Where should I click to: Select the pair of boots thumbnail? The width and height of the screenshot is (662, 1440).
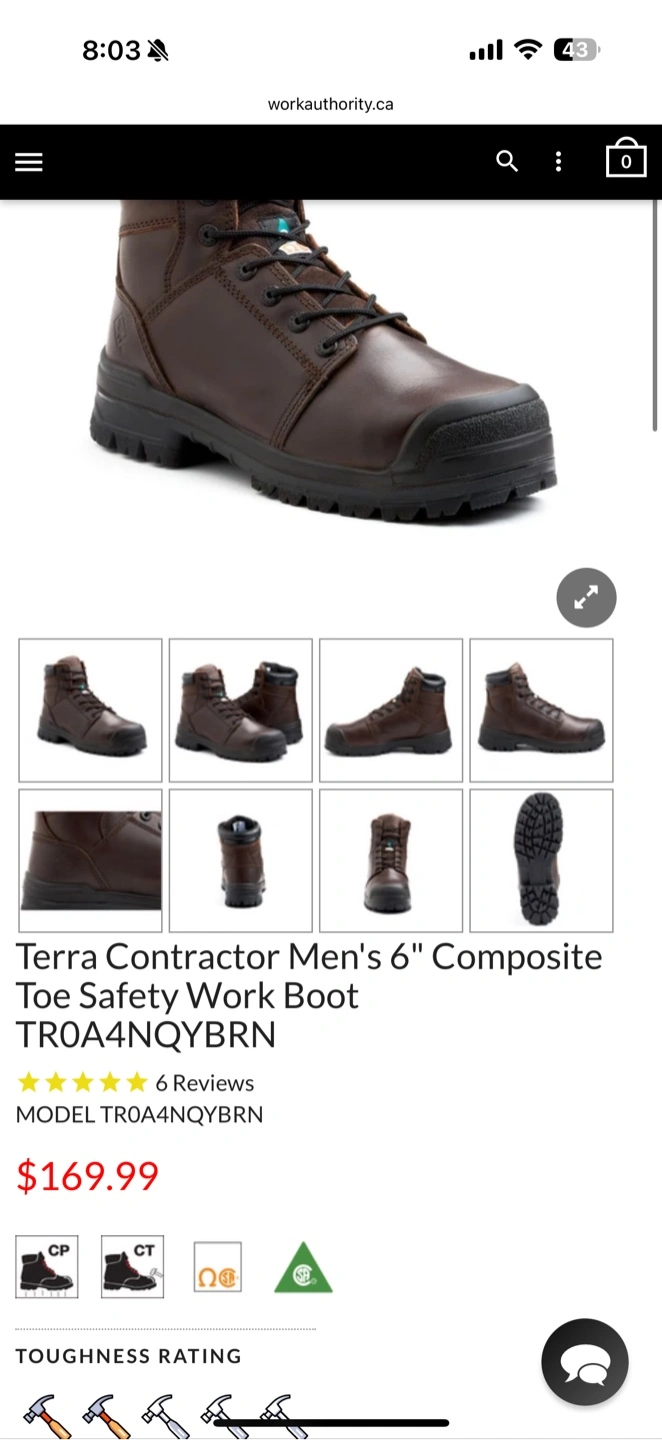tap(240, 710)
